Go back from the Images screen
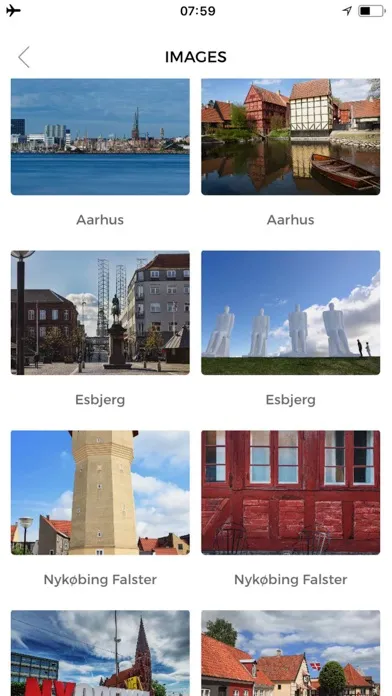The image size is (392, 696). pyautogui.click(x=24, y=57)
